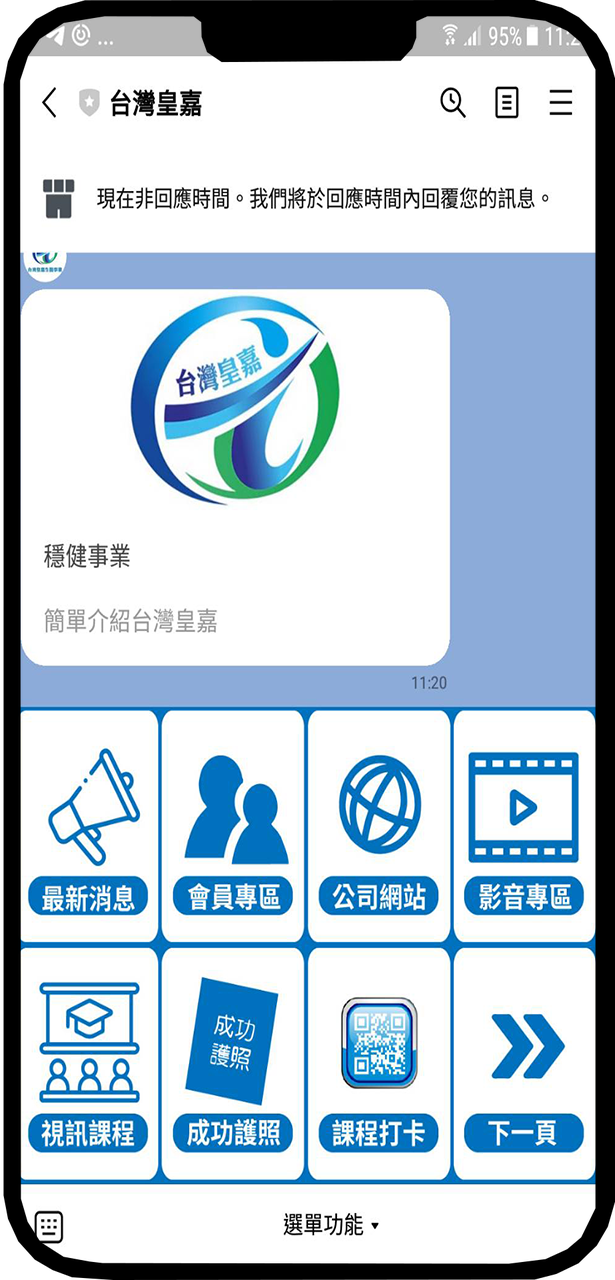The width and height of the screenshot is (615, 1280).
Task: Open the notes list icon
Action: click(x=507, y=103)
